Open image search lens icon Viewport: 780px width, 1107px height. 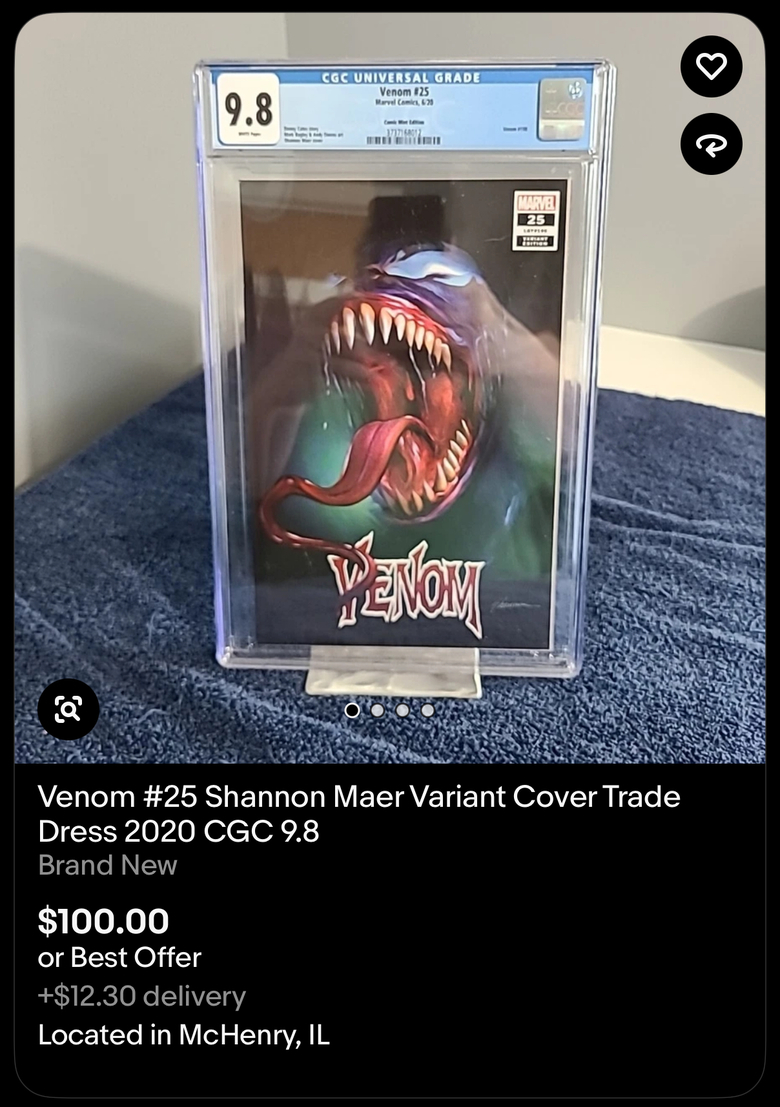pyautogui.click(x=68, y=710)
